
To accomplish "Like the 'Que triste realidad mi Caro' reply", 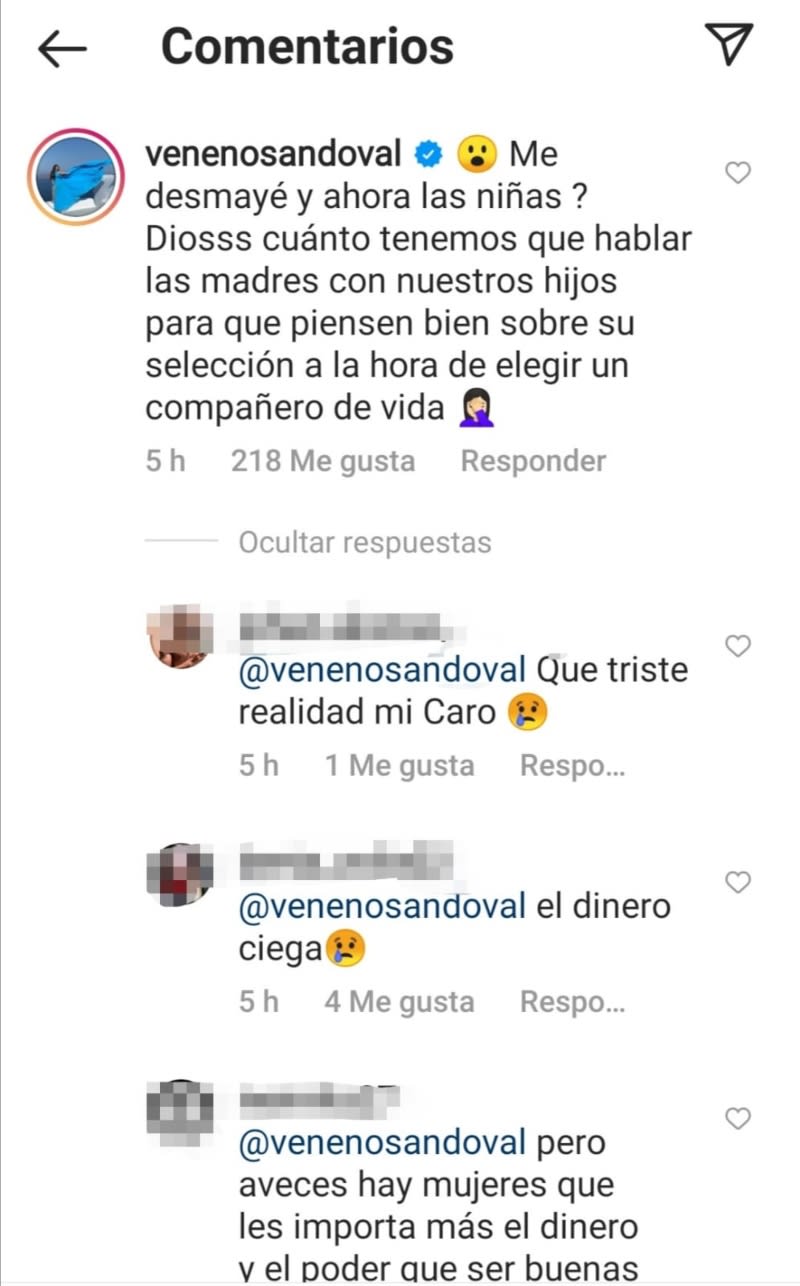I will click(737, 646).
